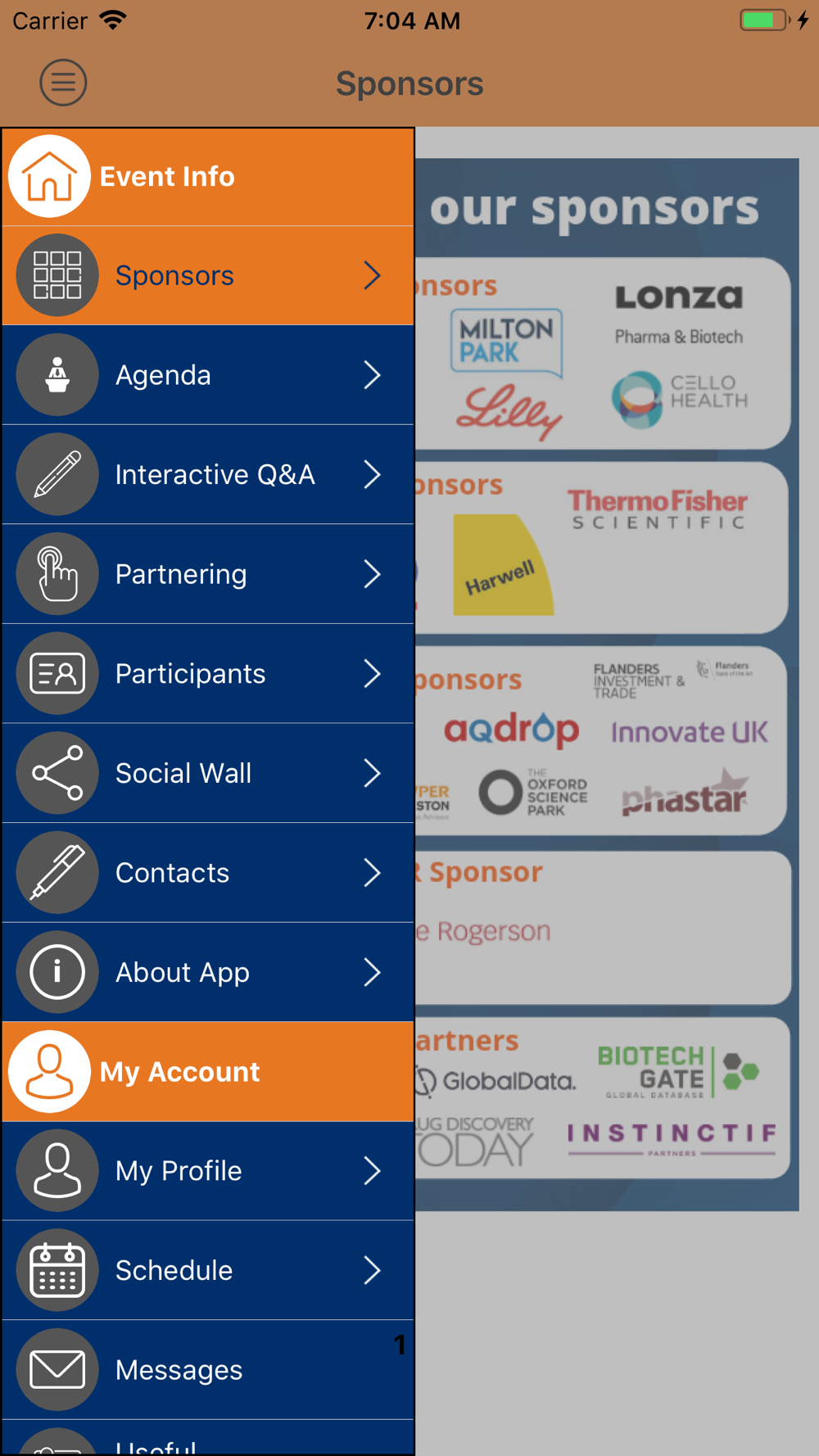The image size is (819, 1456).
Task: View the Participants list
Action: [208, 674]
